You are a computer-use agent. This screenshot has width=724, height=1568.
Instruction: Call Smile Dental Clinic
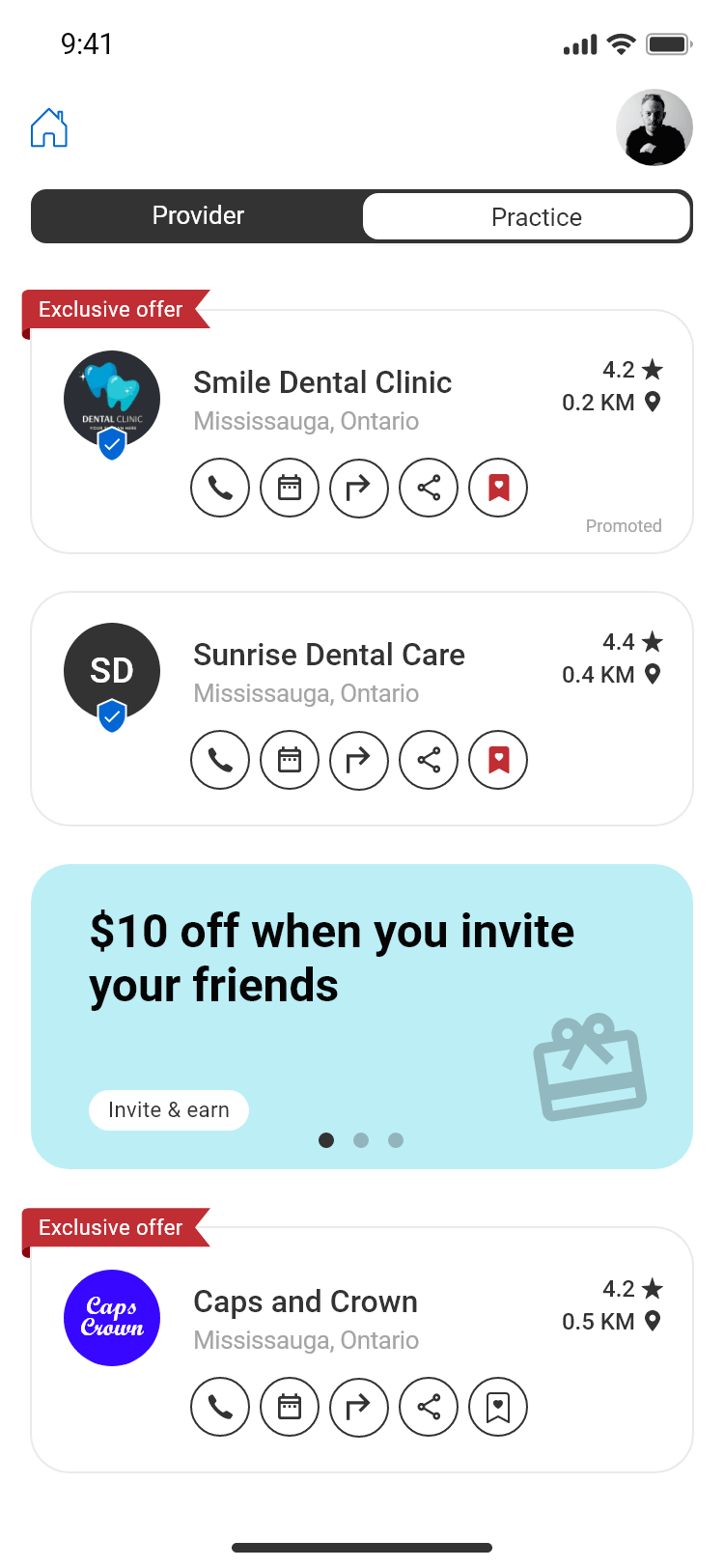220,489
